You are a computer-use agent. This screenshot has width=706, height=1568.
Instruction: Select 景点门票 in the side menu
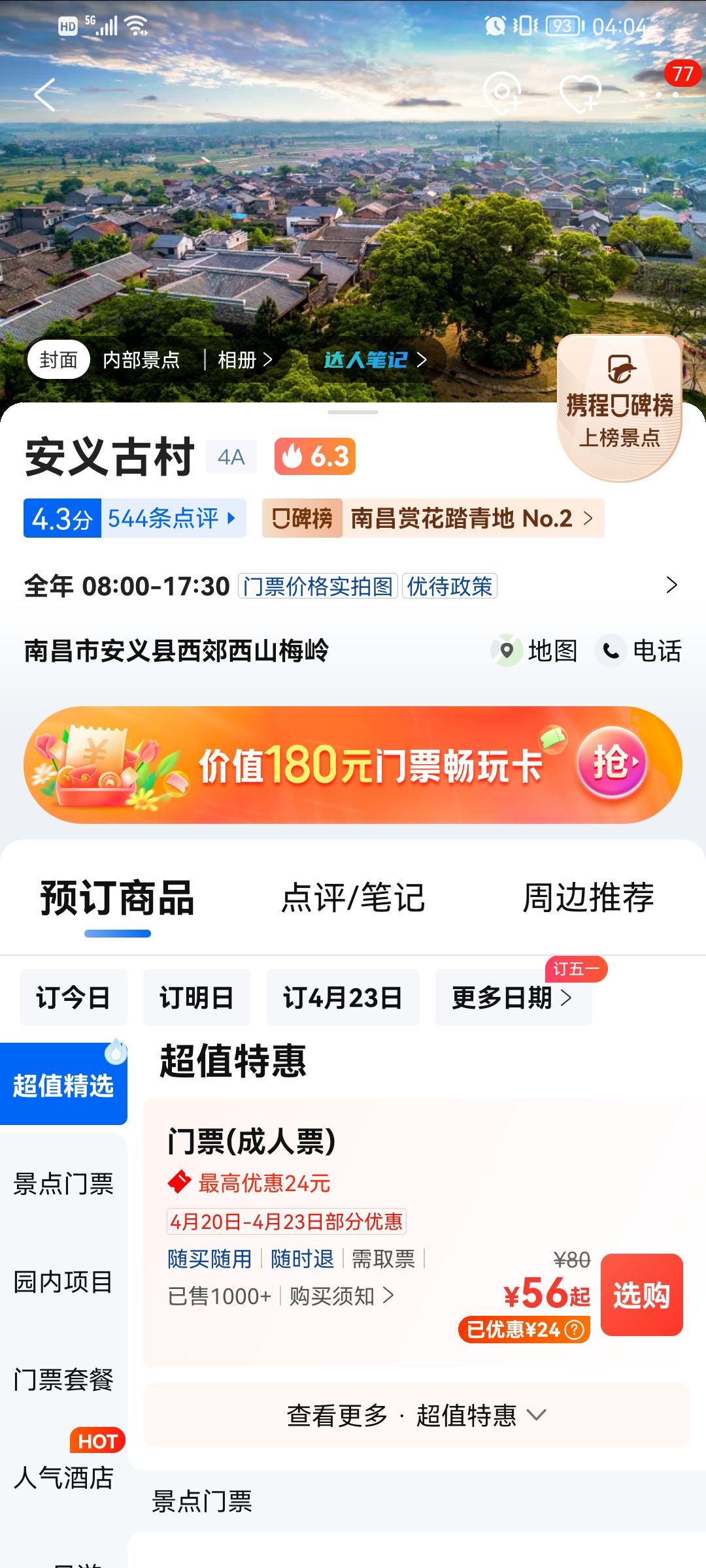coord(63,1184)
